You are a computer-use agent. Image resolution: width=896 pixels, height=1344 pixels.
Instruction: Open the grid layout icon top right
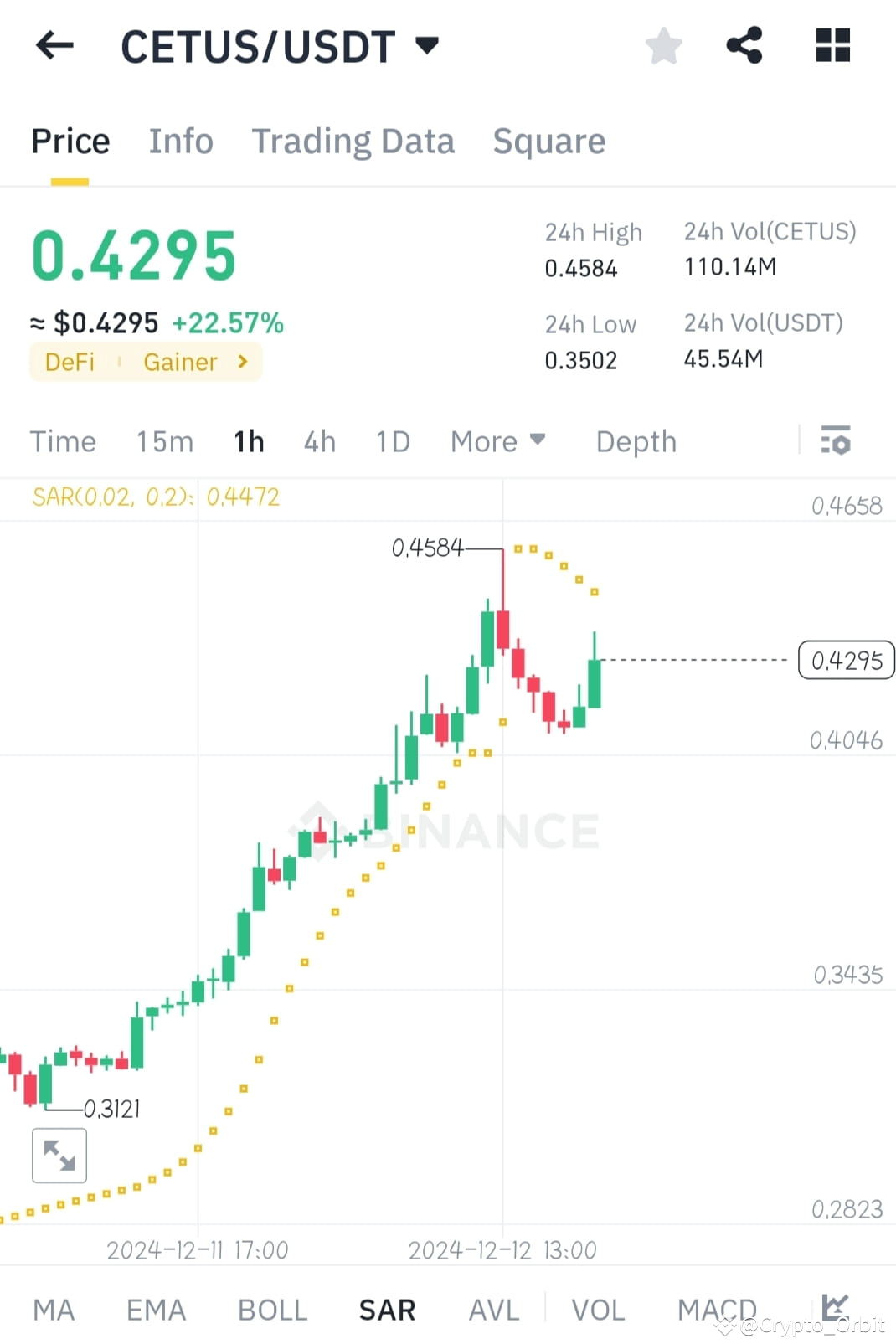[832, 45]
